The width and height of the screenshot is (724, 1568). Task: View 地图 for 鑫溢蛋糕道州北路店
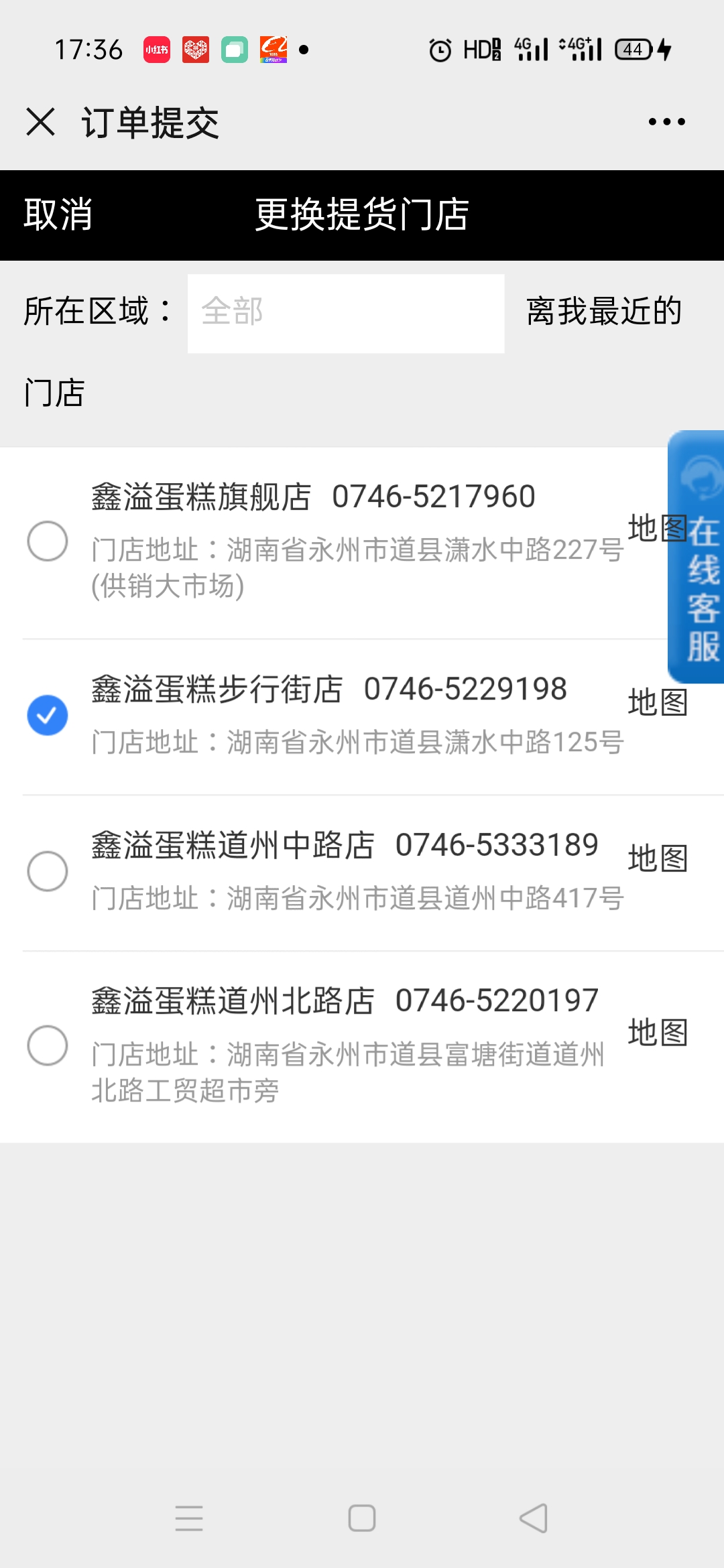click(x=658, y=1033)
